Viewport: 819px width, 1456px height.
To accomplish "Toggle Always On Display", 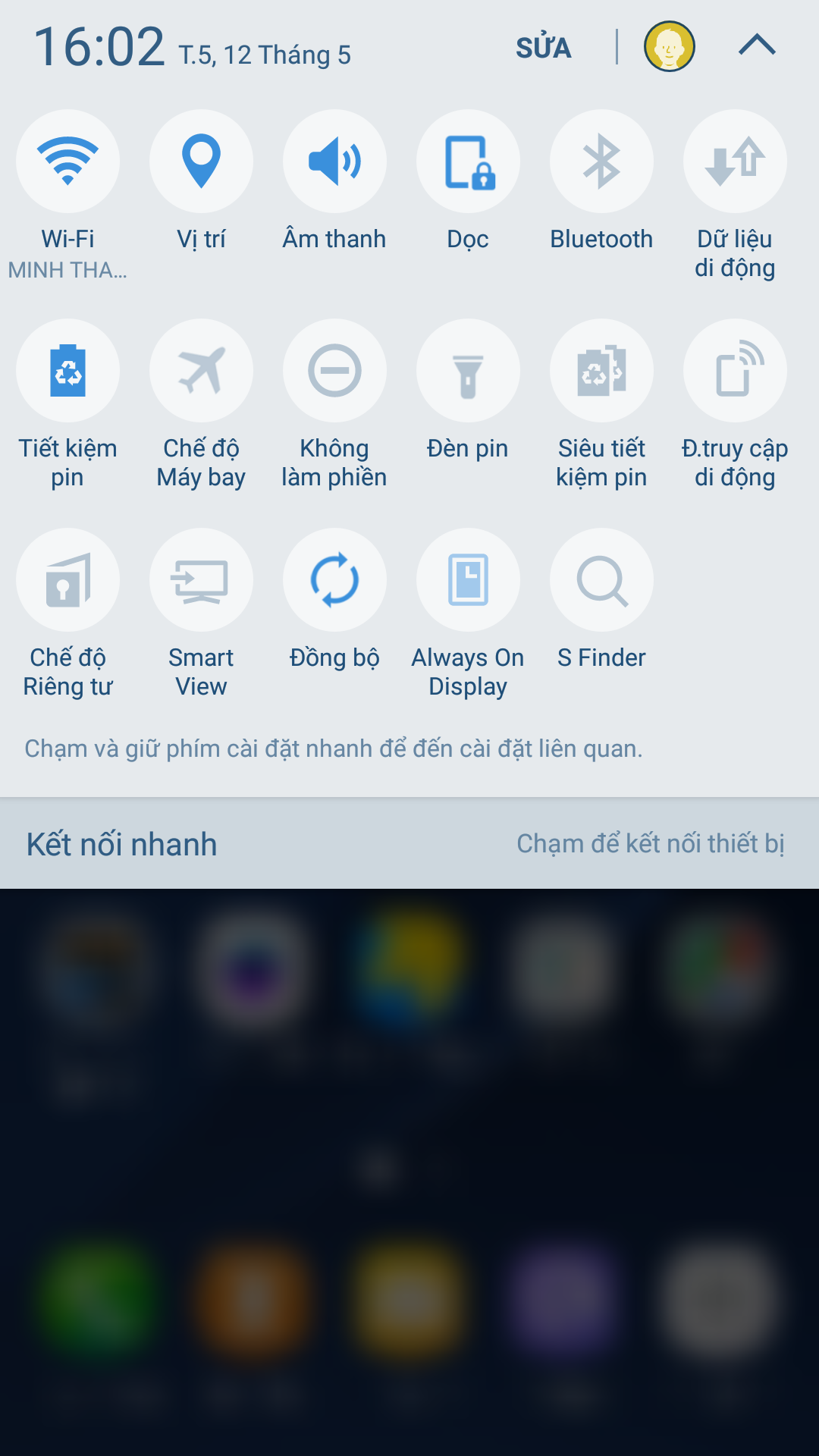I will [468, 580].
